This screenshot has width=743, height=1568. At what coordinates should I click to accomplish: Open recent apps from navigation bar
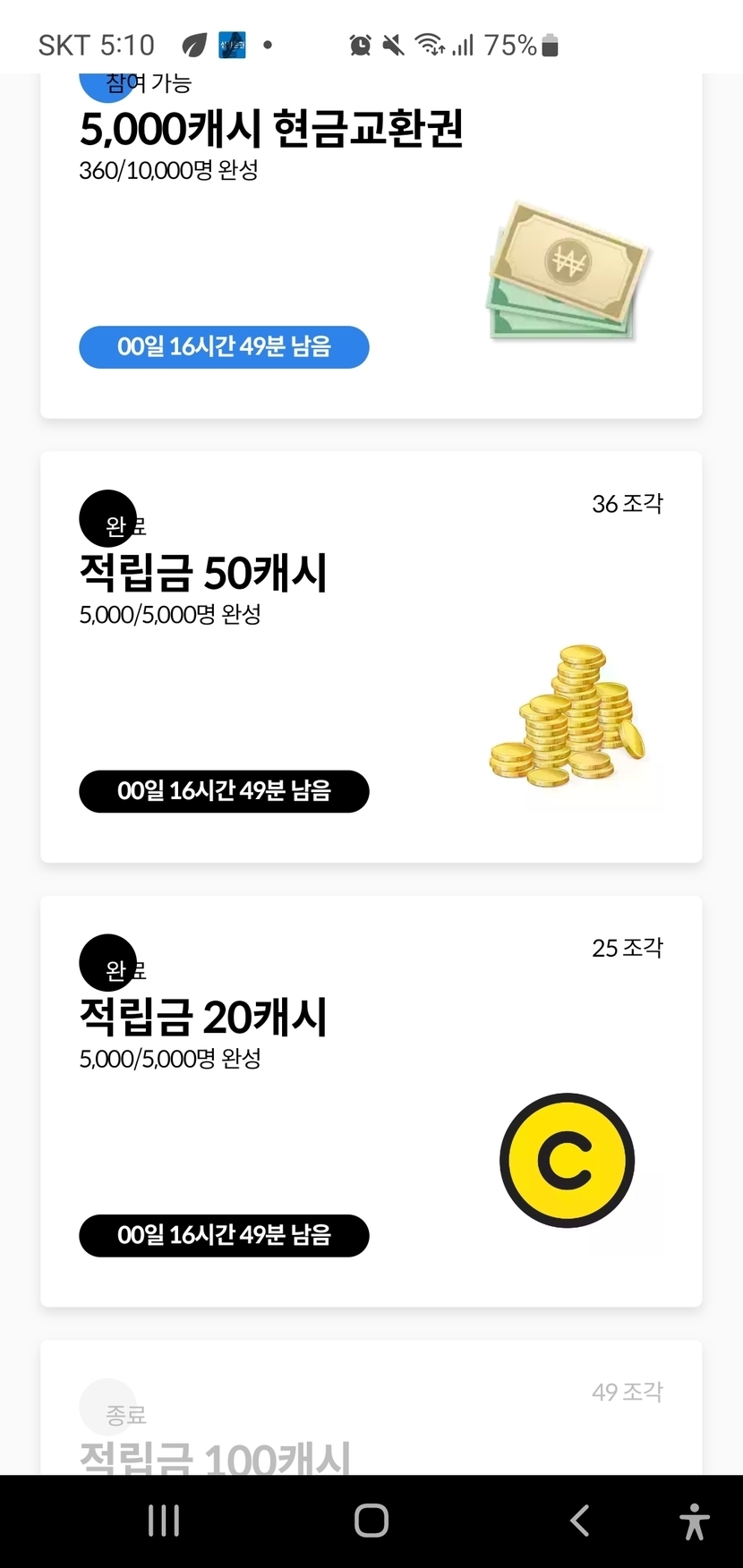click(x=164, y=1521)
